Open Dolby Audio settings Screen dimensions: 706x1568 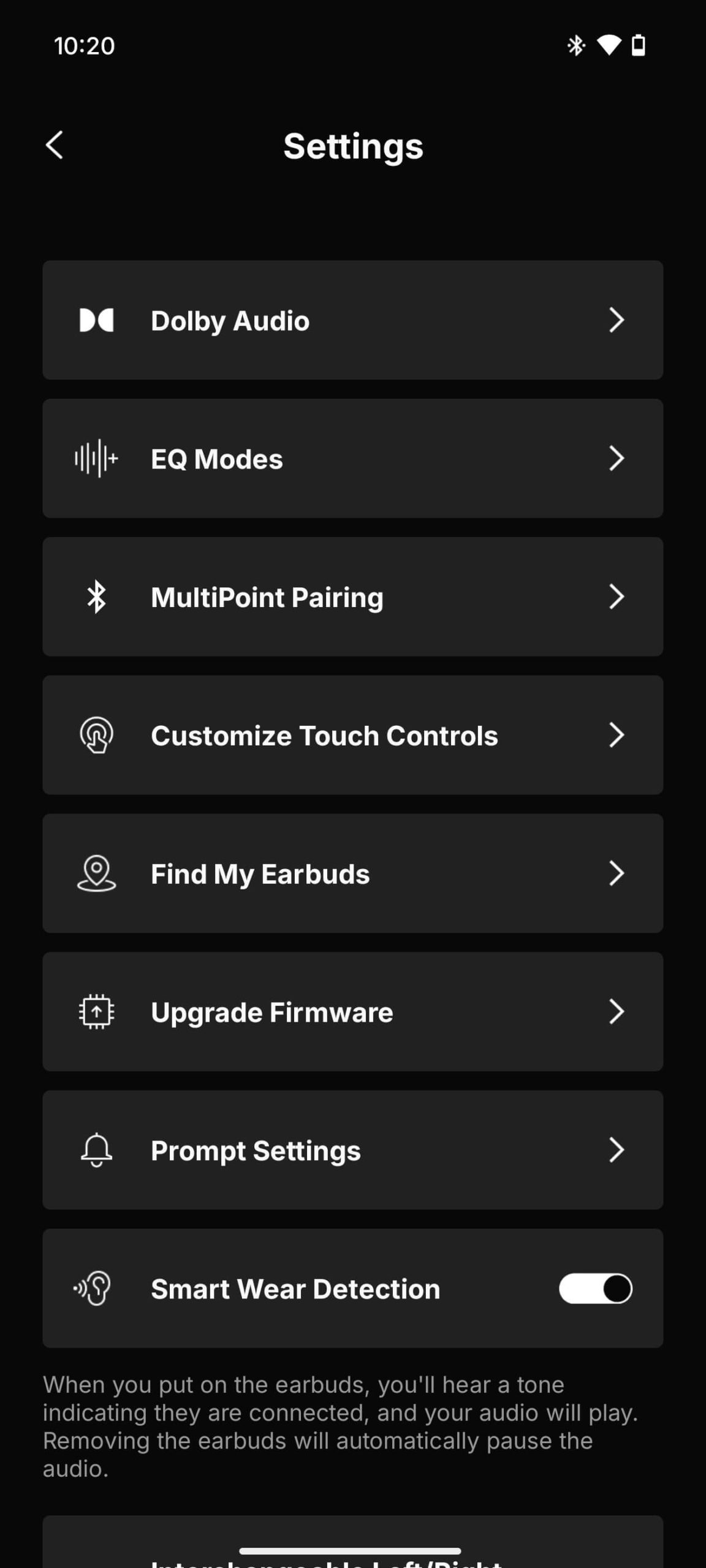352,320
